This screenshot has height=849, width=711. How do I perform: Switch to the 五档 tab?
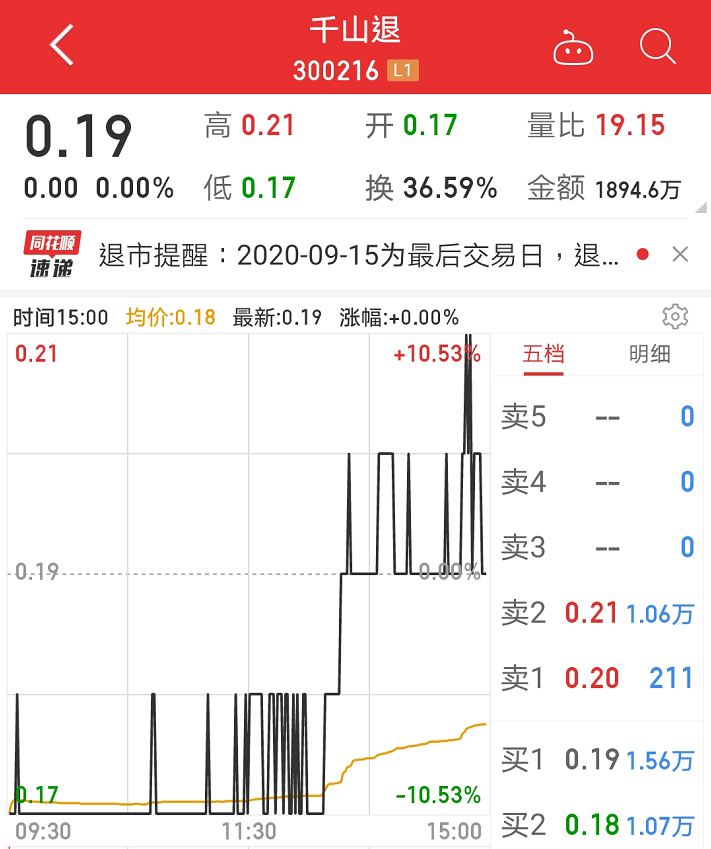(544, 354)
